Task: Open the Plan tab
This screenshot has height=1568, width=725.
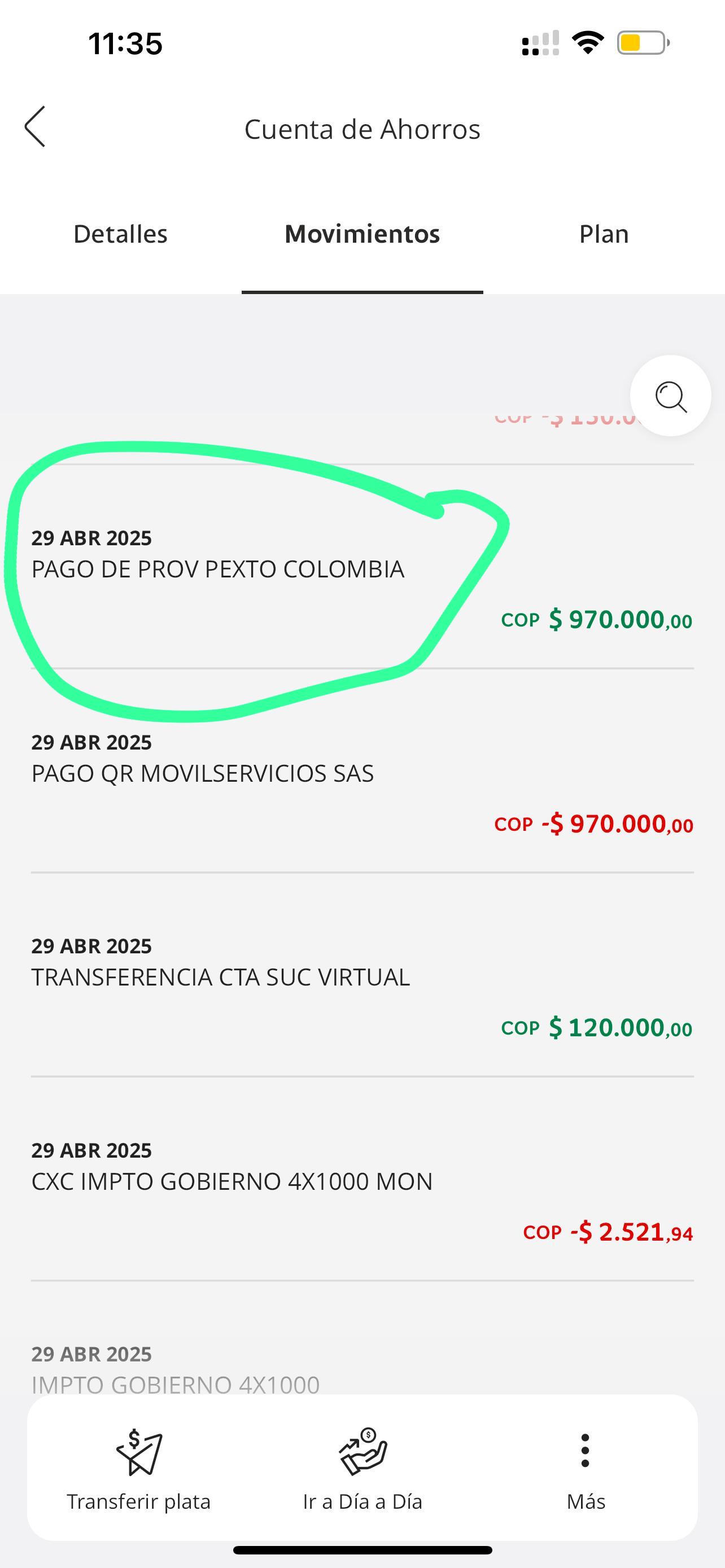Action: coord(603,234)
